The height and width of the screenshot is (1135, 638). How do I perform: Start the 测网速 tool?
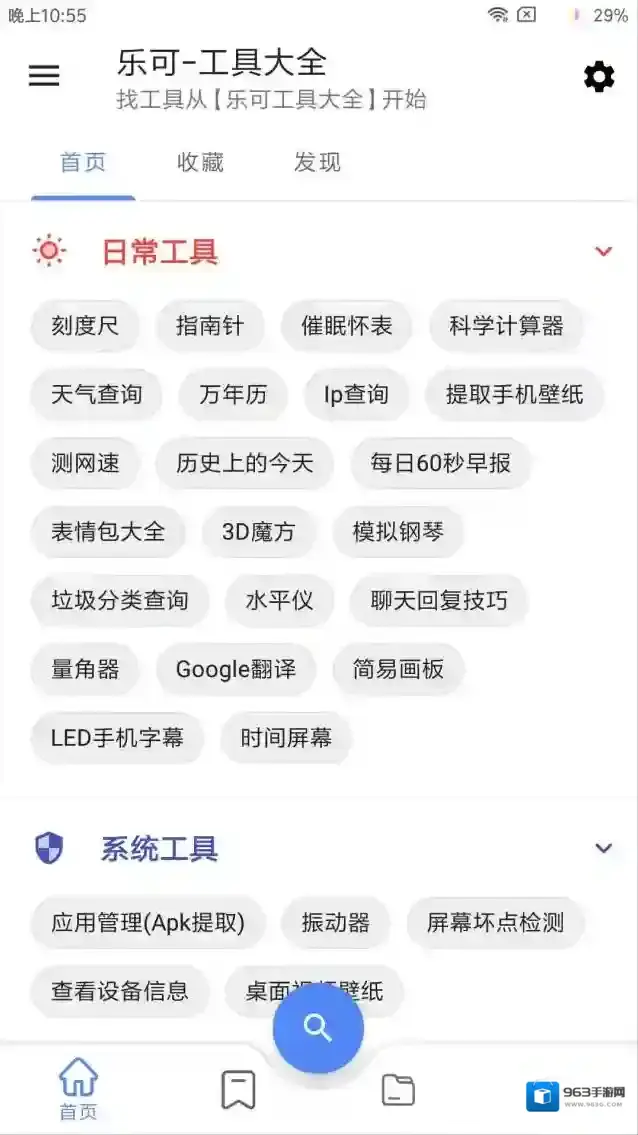pyautogui.click(x=85, y=463)
